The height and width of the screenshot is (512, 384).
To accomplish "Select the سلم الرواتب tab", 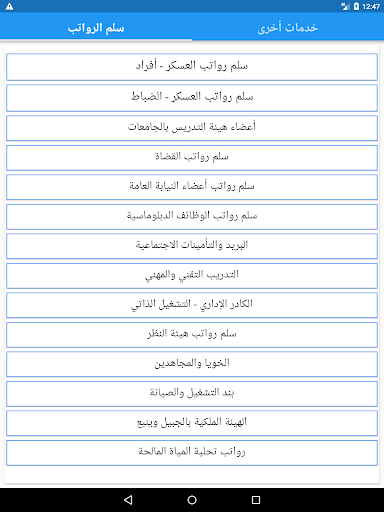I will click(96, 27).
